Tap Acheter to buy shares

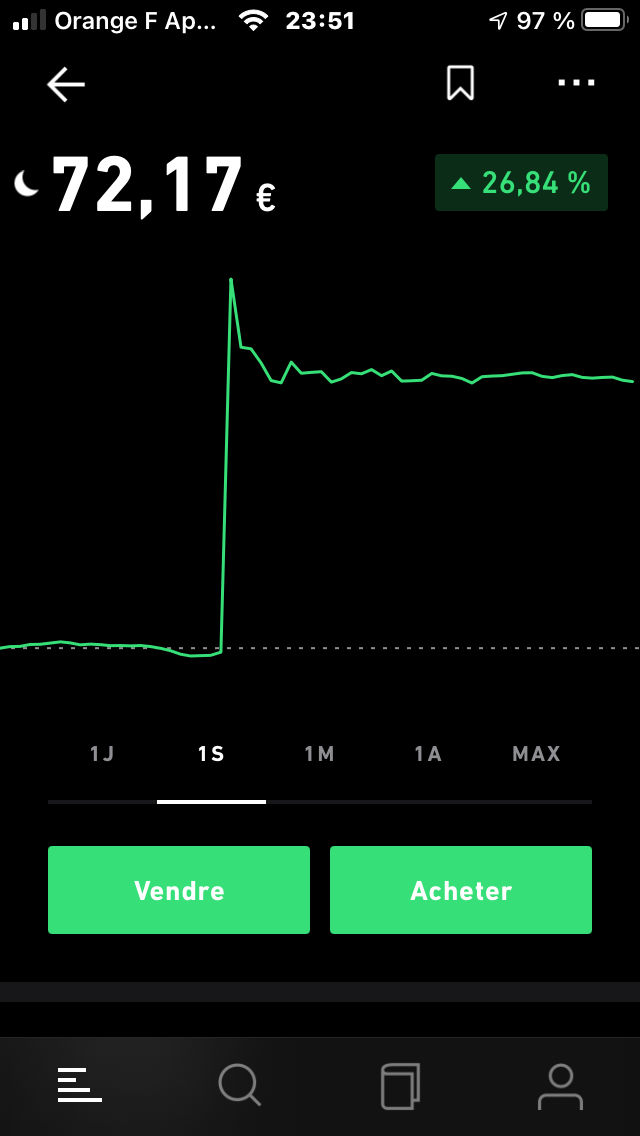[x=461, y=890]
